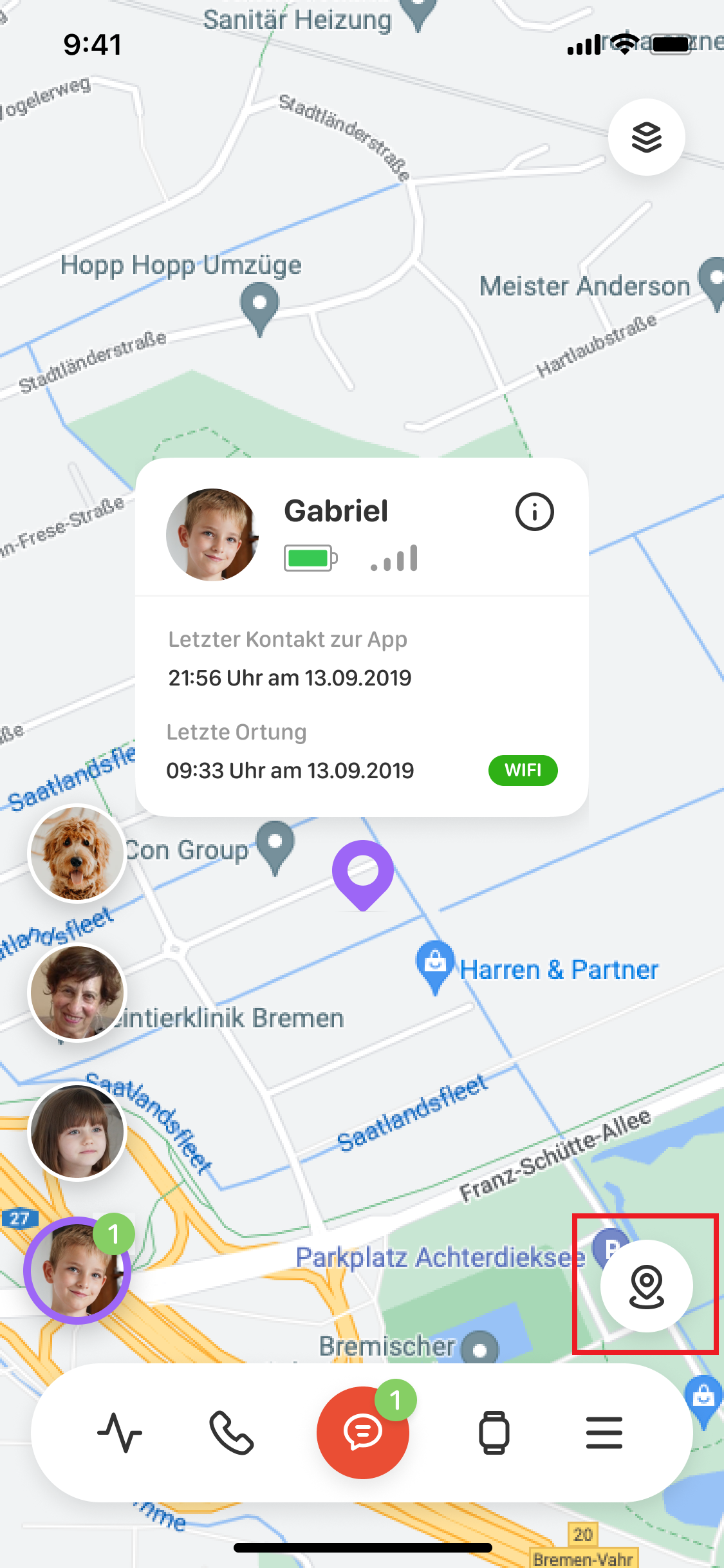The image size is (724, 1568).
Task: Open the red chat messages button
Action: 363,1433
